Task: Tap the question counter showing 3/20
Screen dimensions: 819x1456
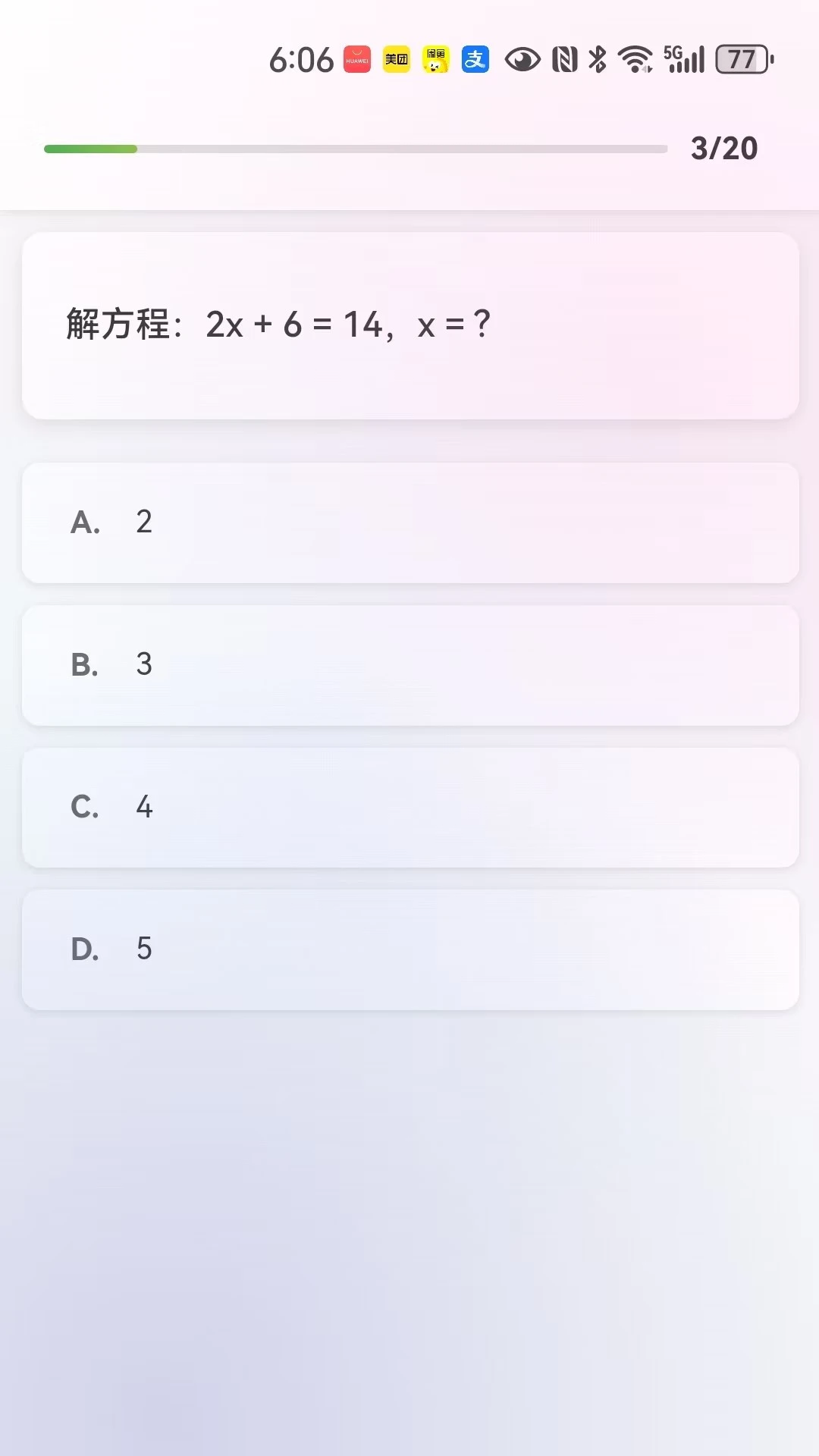Action: click(724, 148)
